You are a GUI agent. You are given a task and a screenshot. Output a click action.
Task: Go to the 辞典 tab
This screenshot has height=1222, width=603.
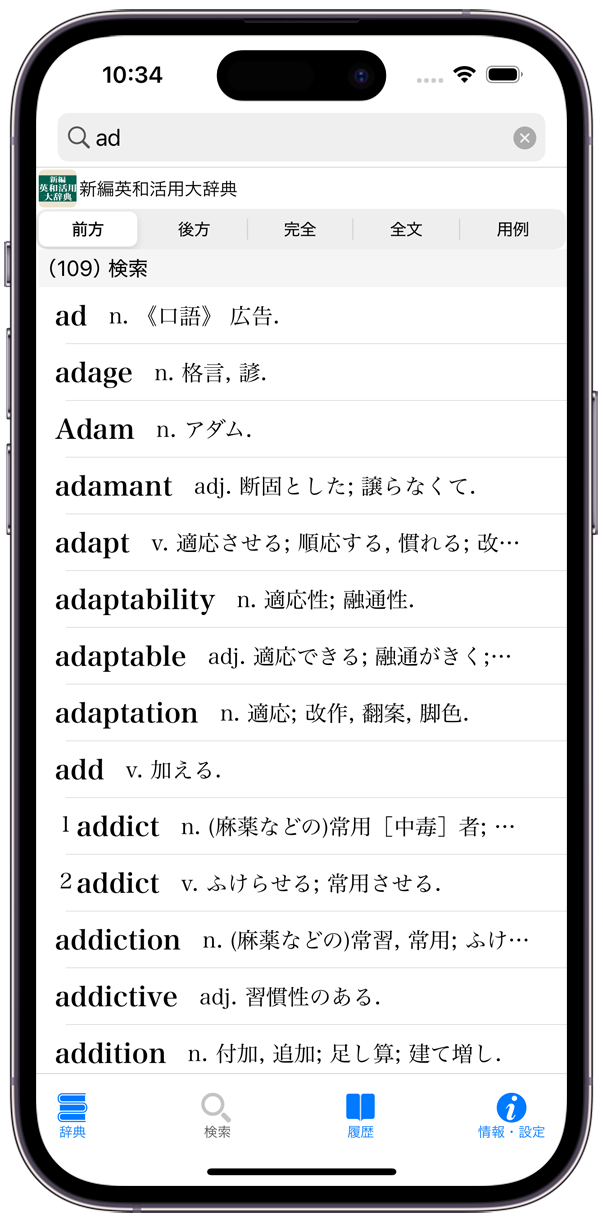[72, 1115]
